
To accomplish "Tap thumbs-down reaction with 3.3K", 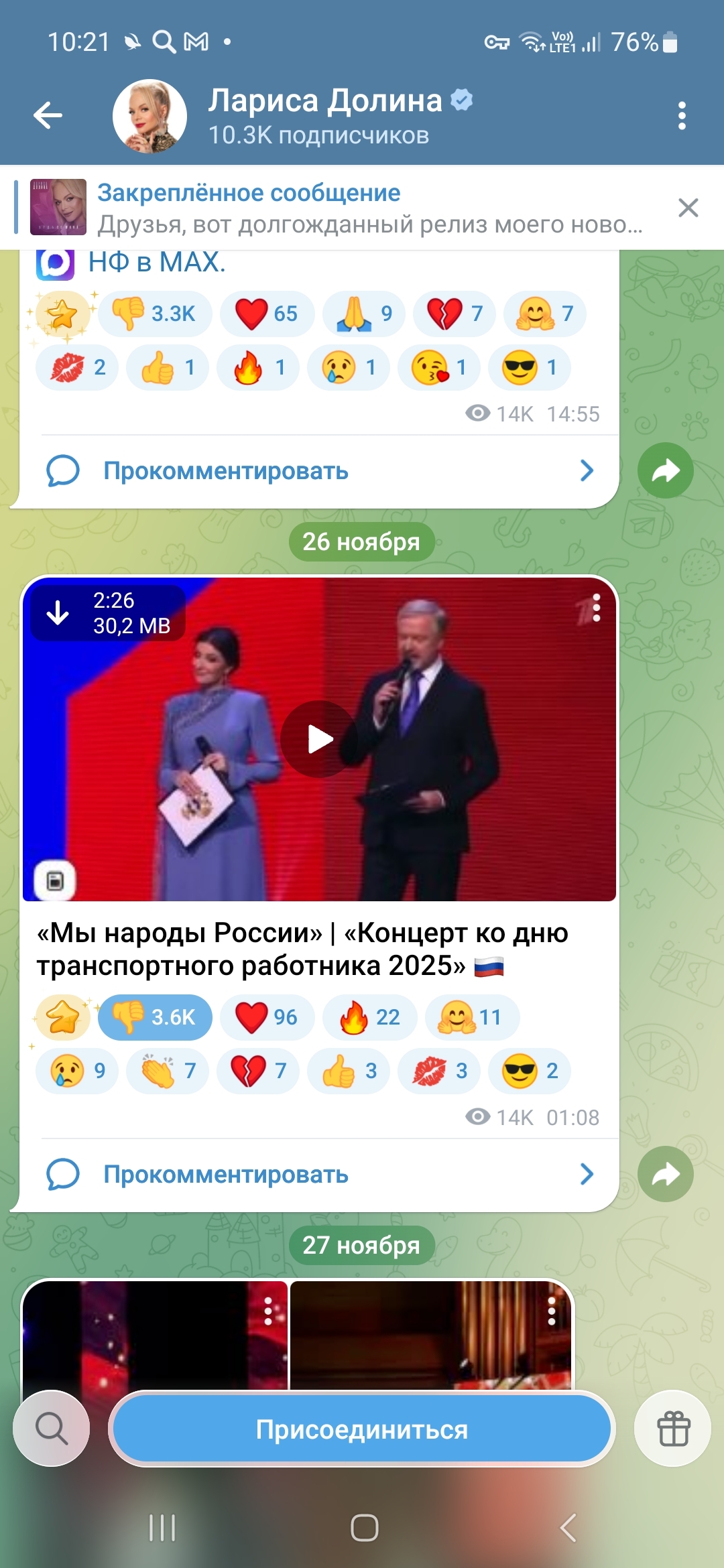I will click(x=156, y=314).
